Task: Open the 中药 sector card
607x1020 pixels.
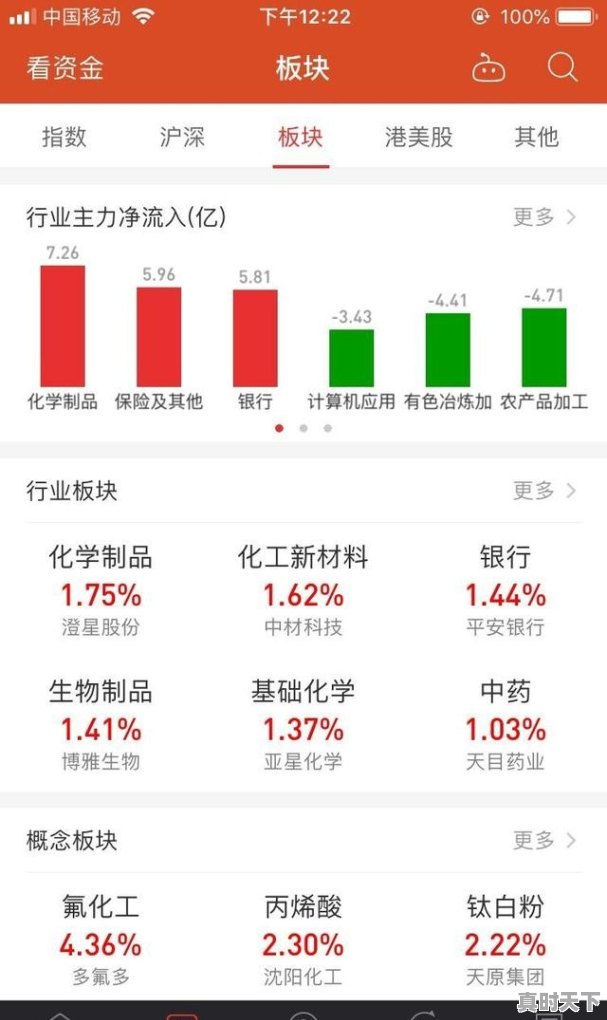Action: 505,727
